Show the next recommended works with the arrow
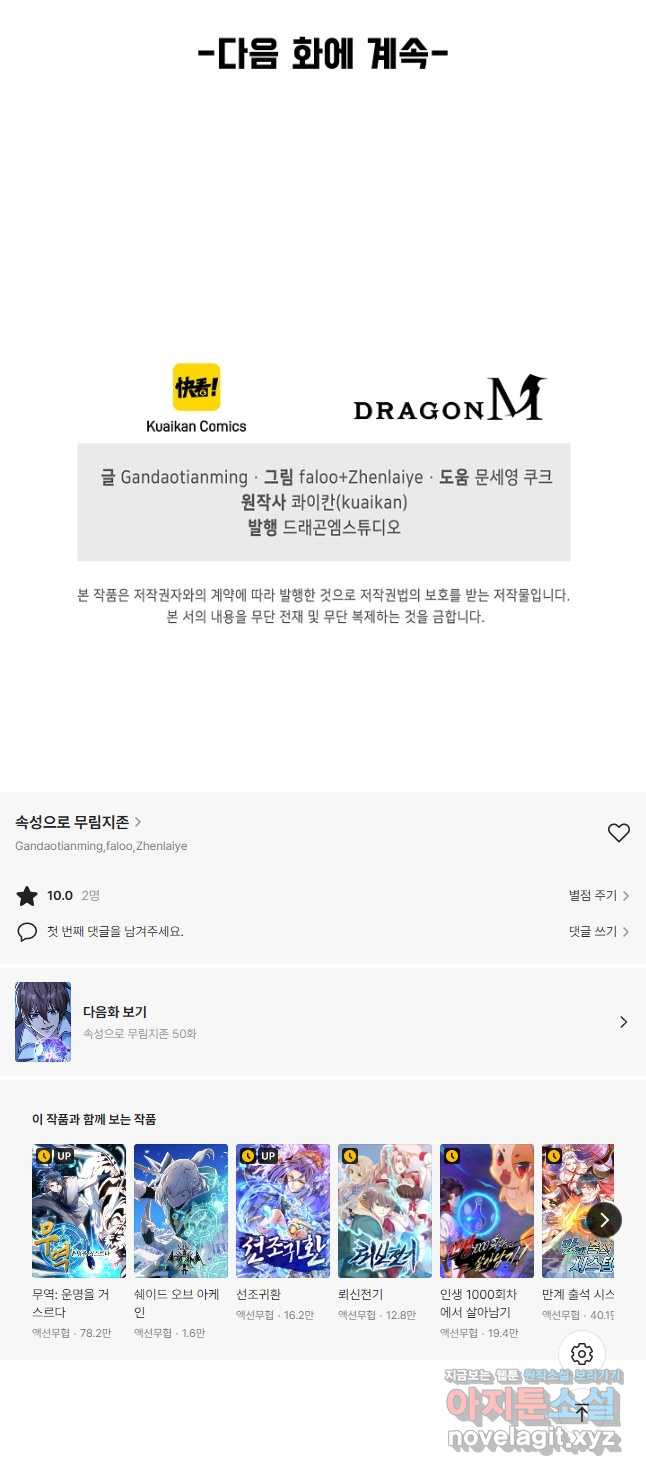The image size is (646, 1476). pos(604,1219)
